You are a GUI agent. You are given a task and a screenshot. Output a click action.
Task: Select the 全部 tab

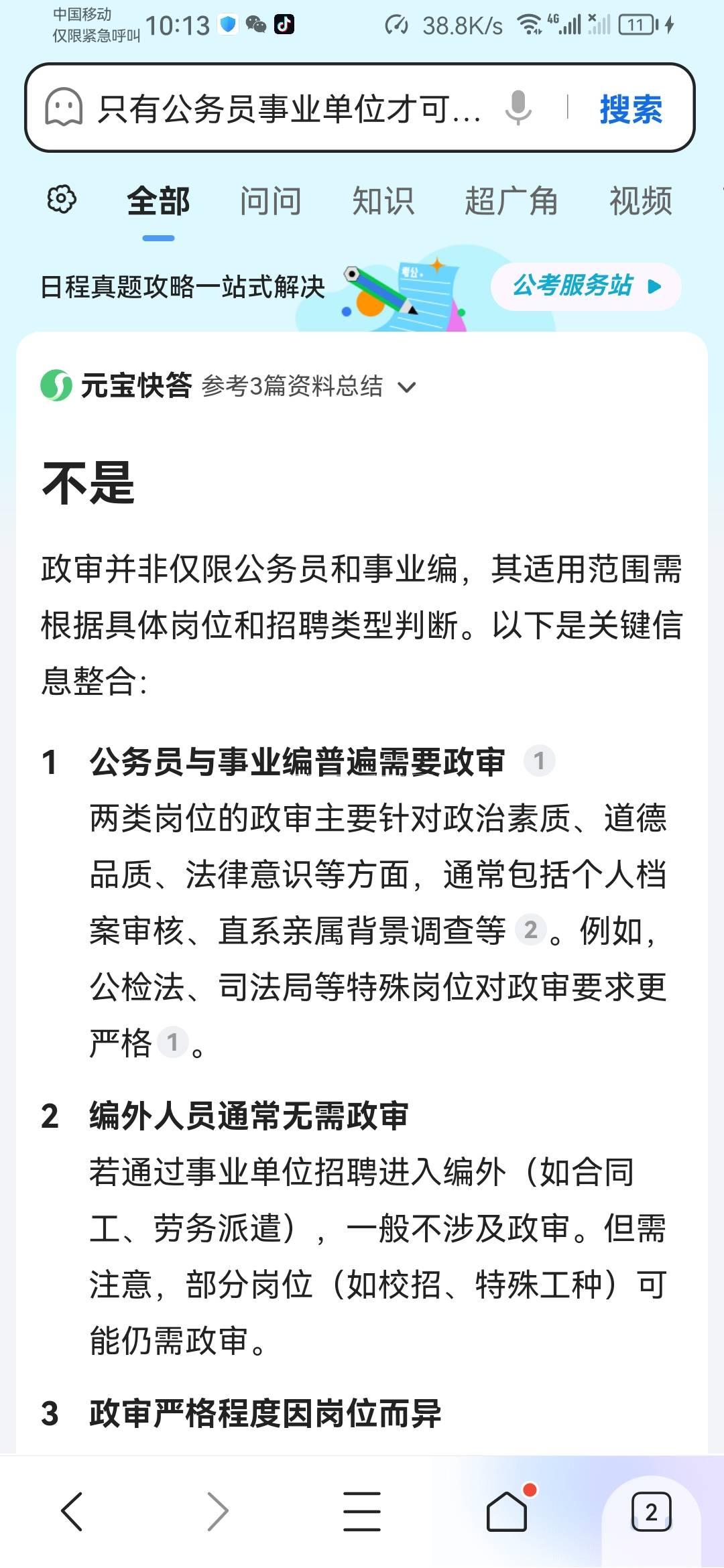[158, 201]
